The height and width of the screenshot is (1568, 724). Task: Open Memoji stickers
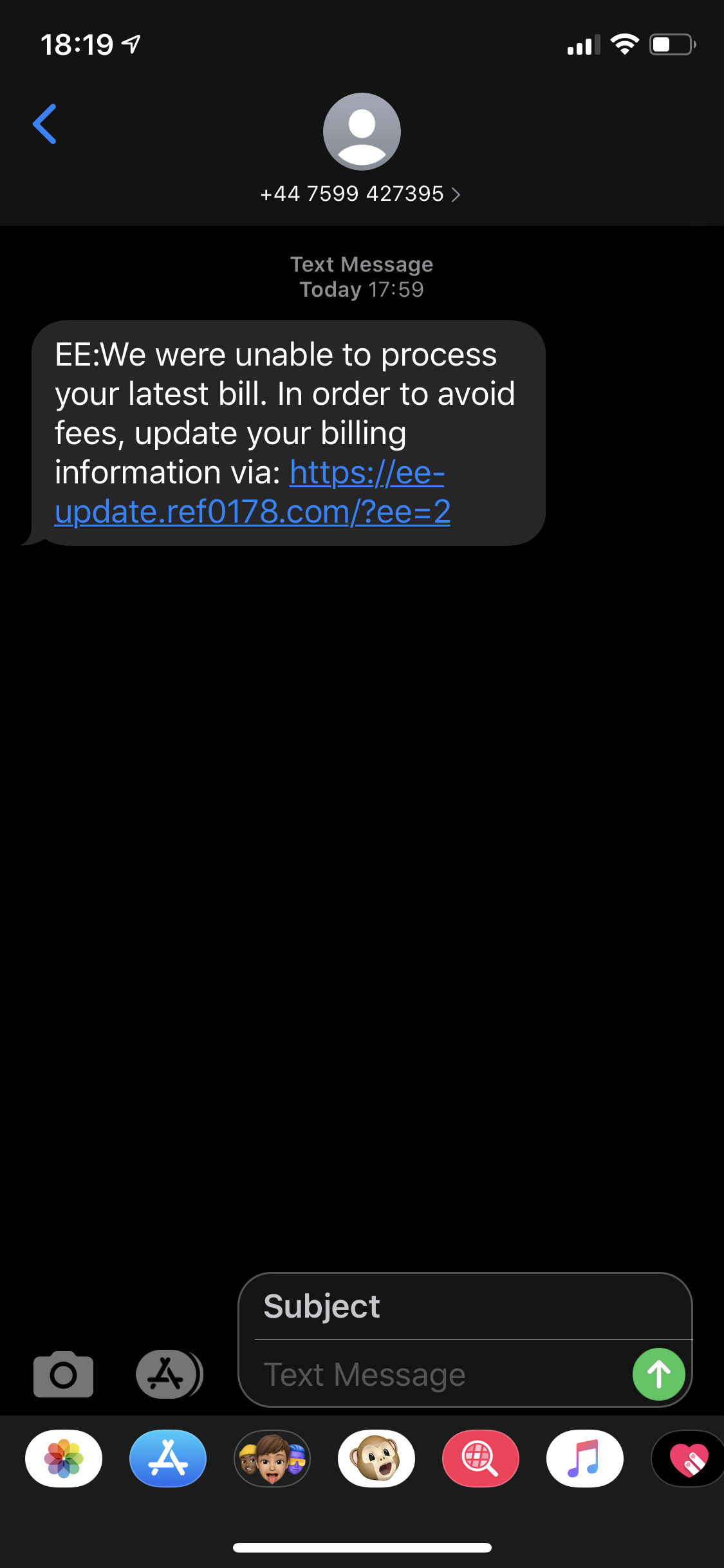pos(272,1459)
